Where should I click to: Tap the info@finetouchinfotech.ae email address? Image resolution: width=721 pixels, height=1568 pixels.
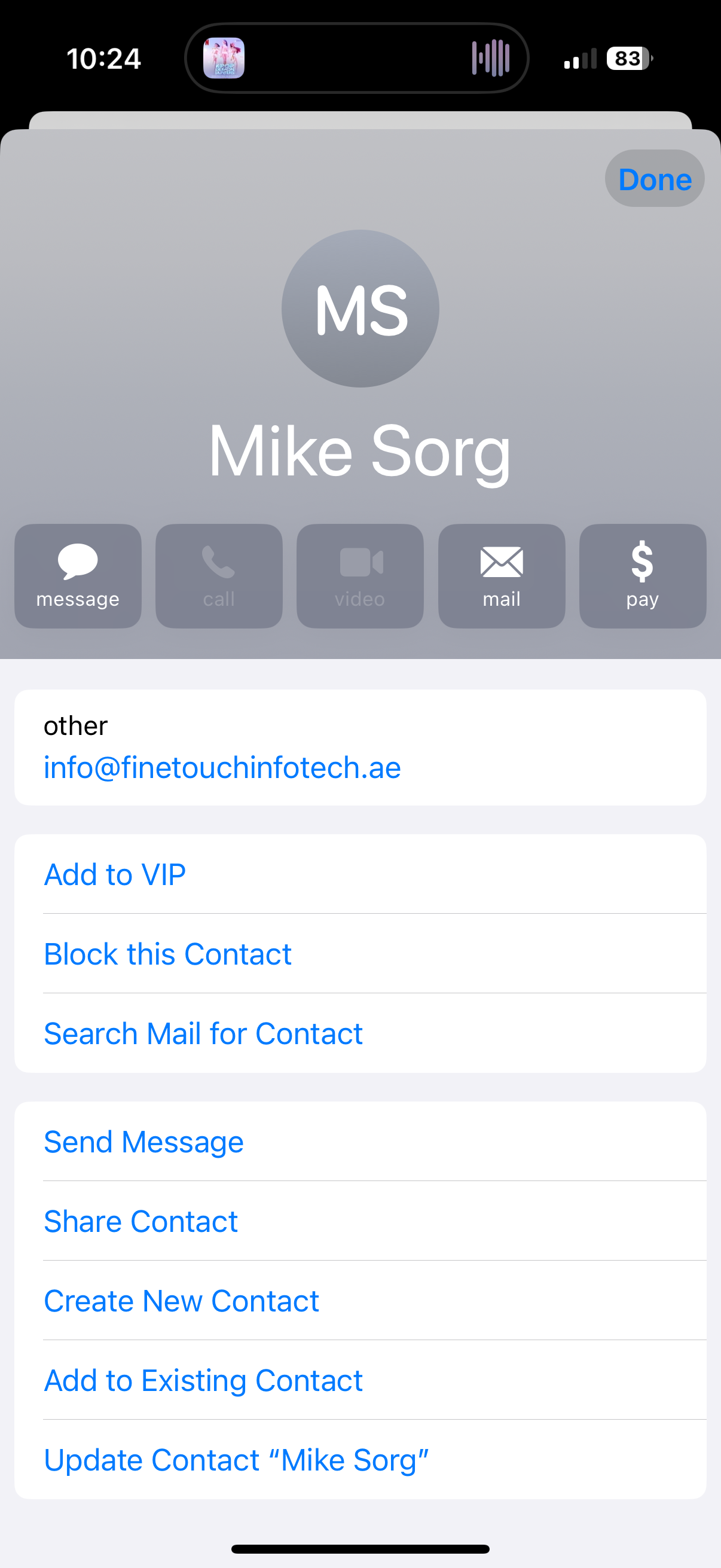pyautogui.click(x=222, y=767)
